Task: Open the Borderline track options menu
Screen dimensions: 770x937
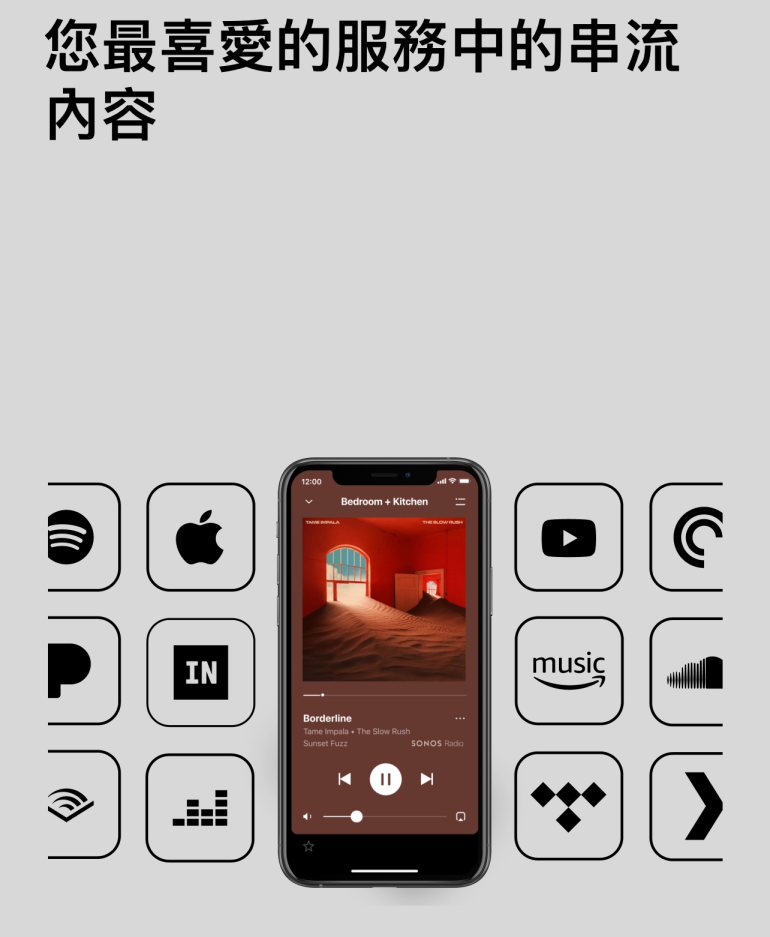Action: coord(459,718)
